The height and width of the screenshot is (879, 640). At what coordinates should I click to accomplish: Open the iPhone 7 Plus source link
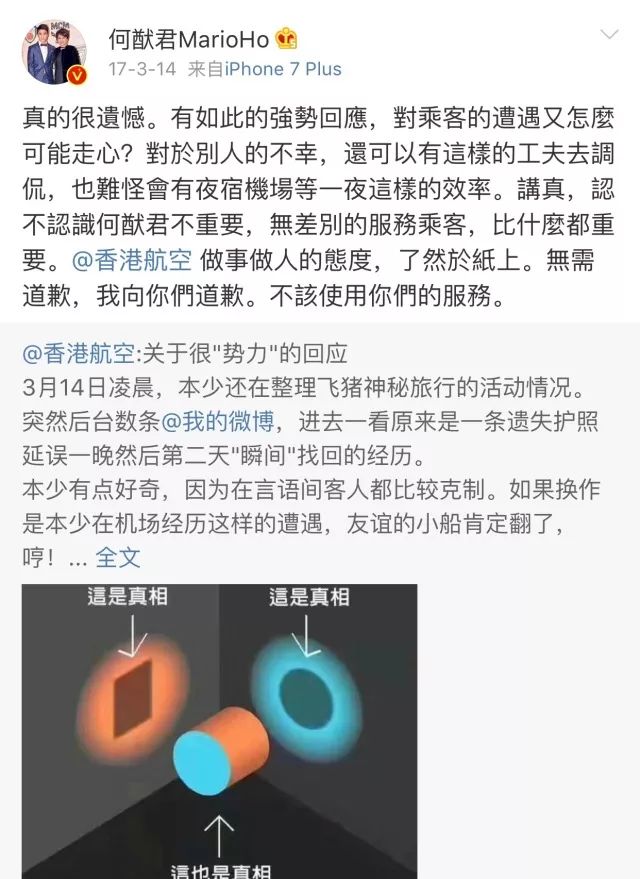(281, 69)
